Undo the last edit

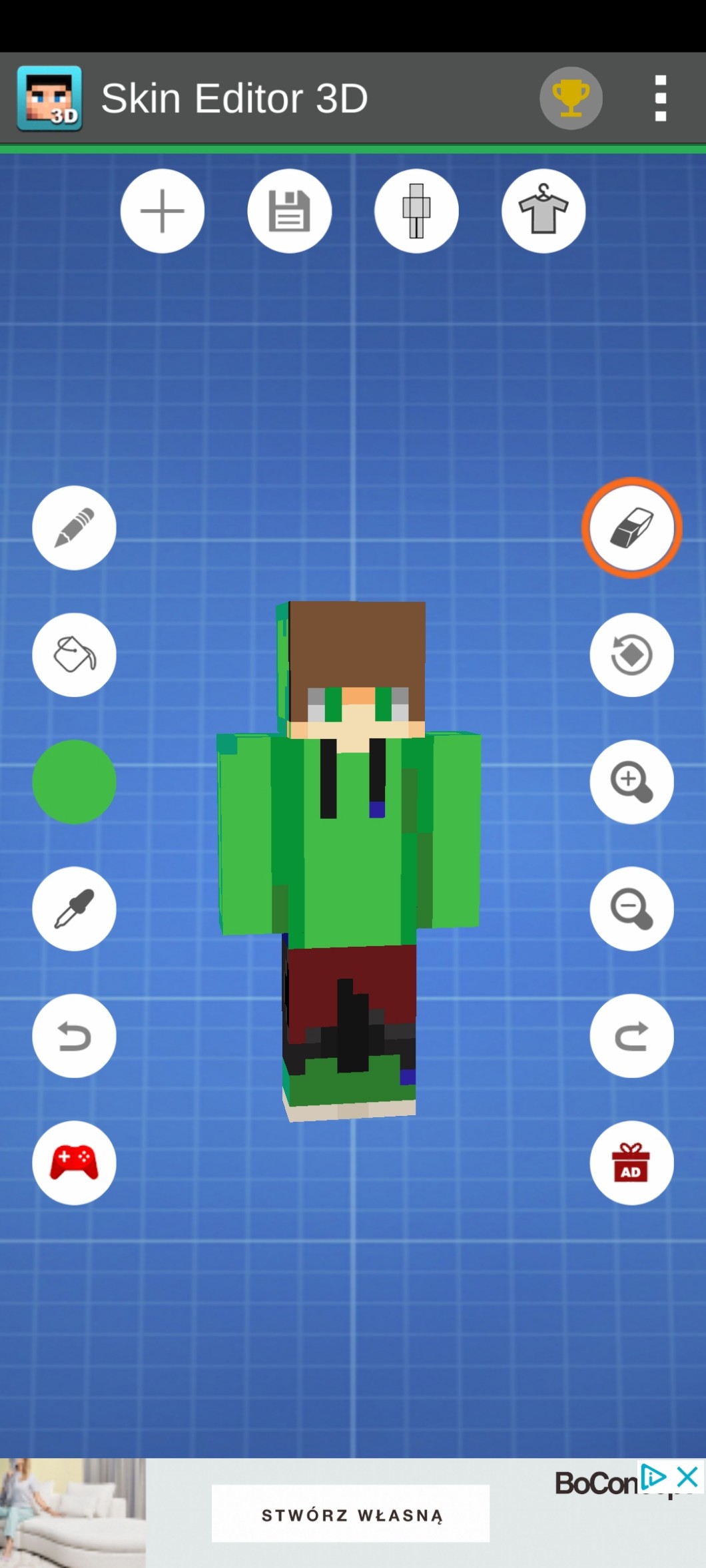pyautogui.click(x=74, y=1036)
